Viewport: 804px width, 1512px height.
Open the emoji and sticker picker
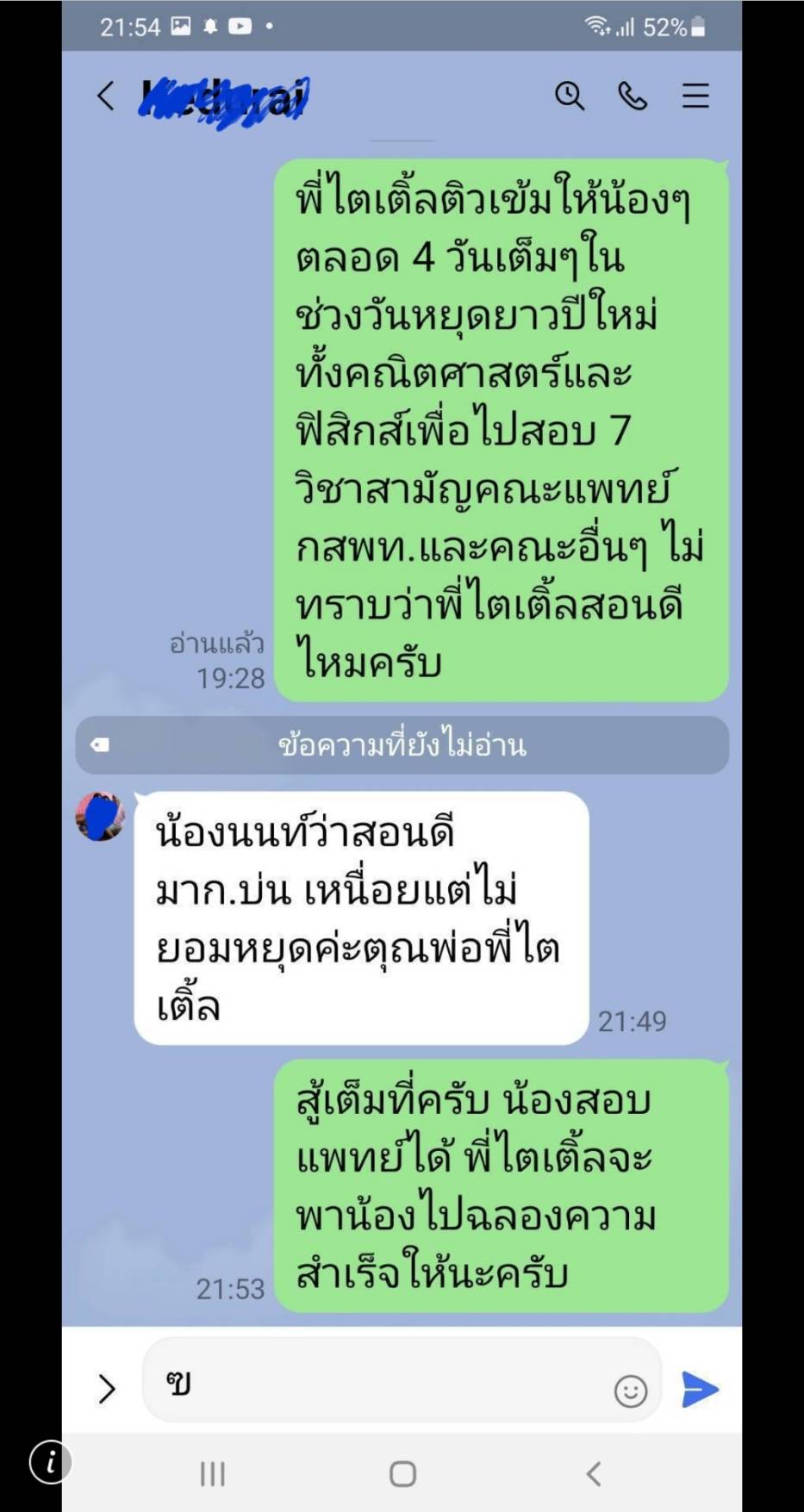[x=631, y=1391]
